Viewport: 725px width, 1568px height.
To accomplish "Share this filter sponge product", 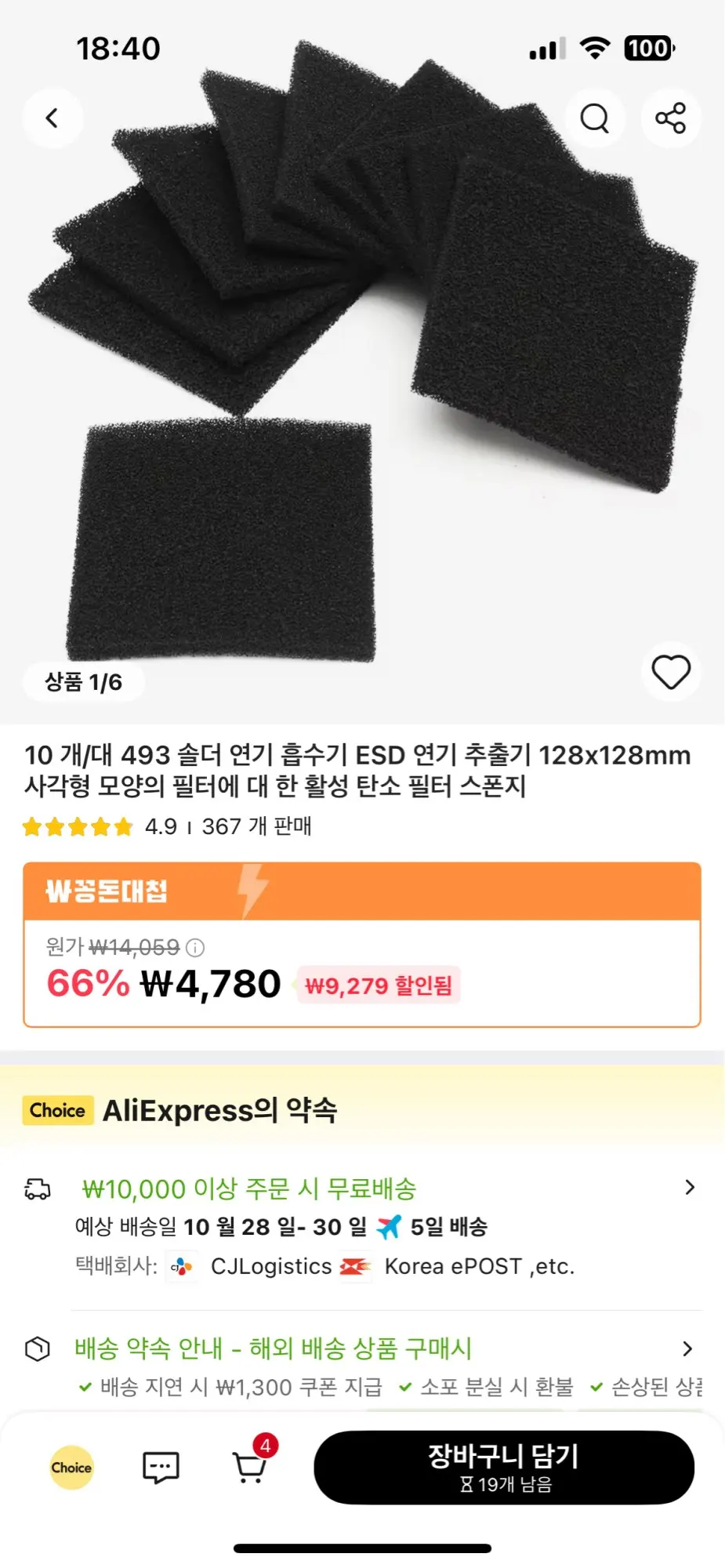I will click(670, 118).
